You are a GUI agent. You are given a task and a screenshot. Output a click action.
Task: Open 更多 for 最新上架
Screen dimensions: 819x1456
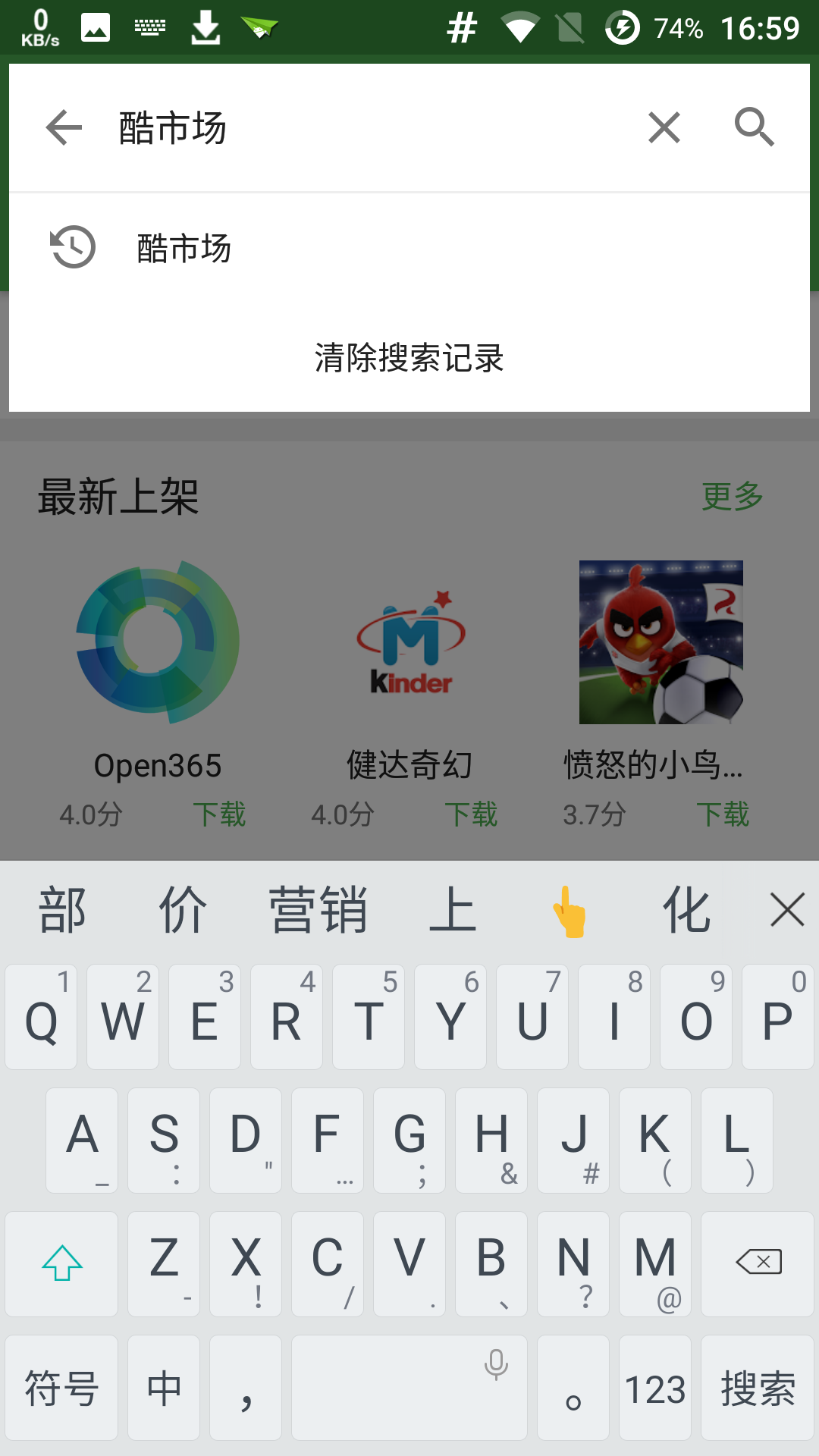732,497
